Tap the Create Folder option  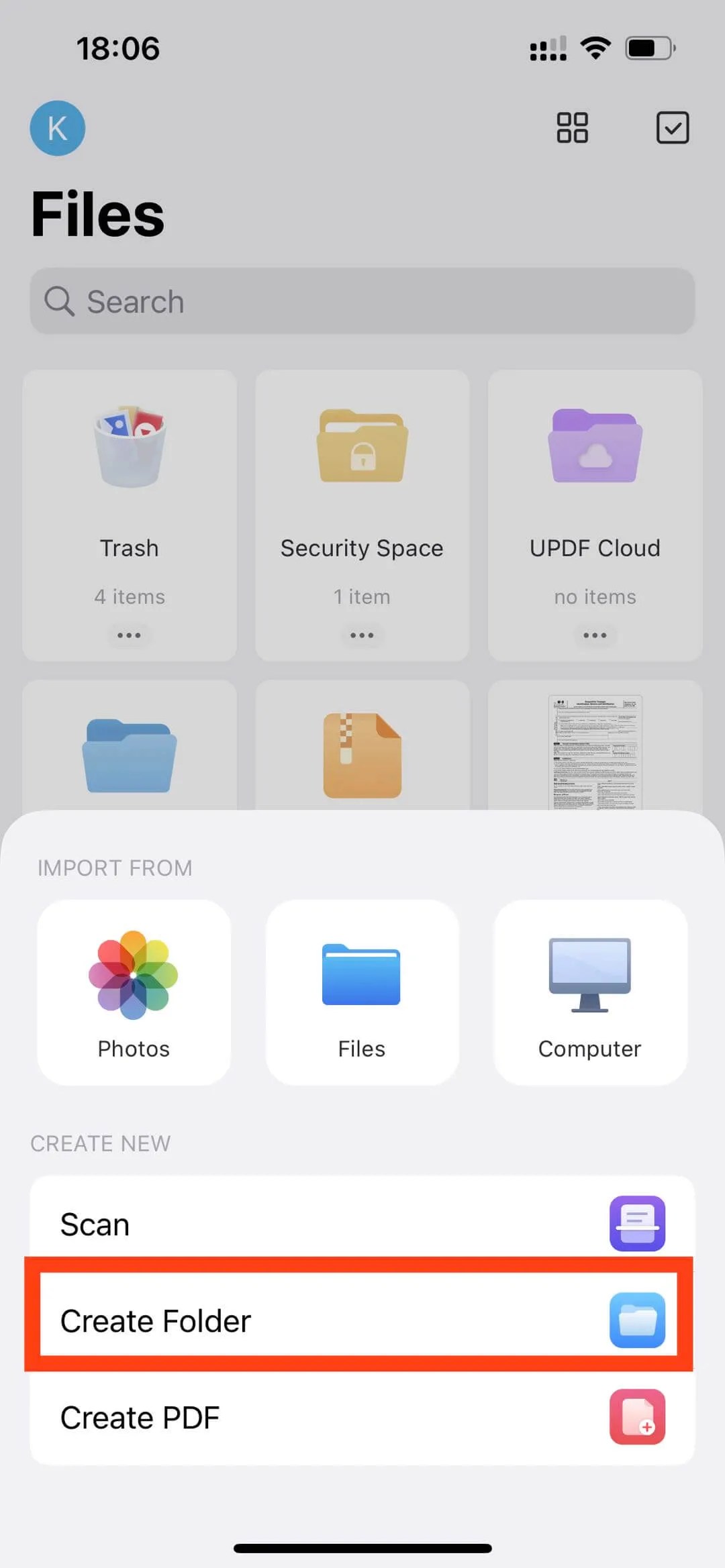coord(362,1319)
